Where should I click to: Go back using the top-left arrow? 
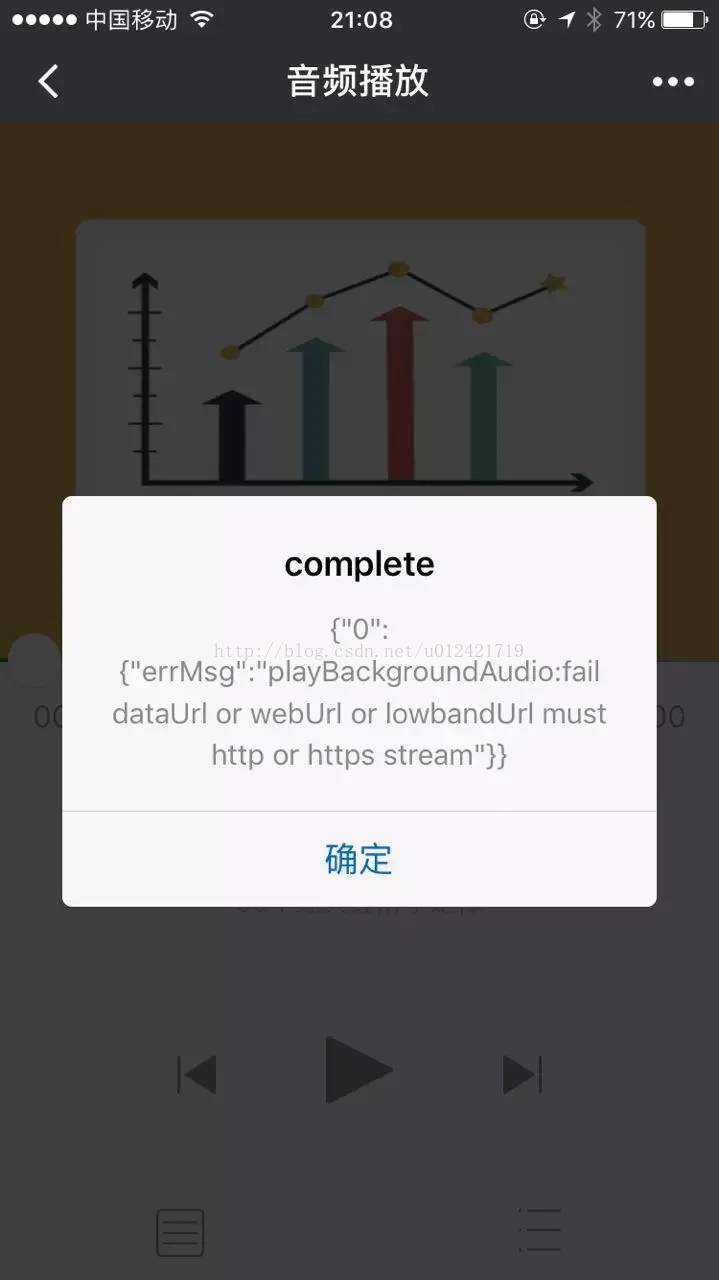(x=48, y=81)
